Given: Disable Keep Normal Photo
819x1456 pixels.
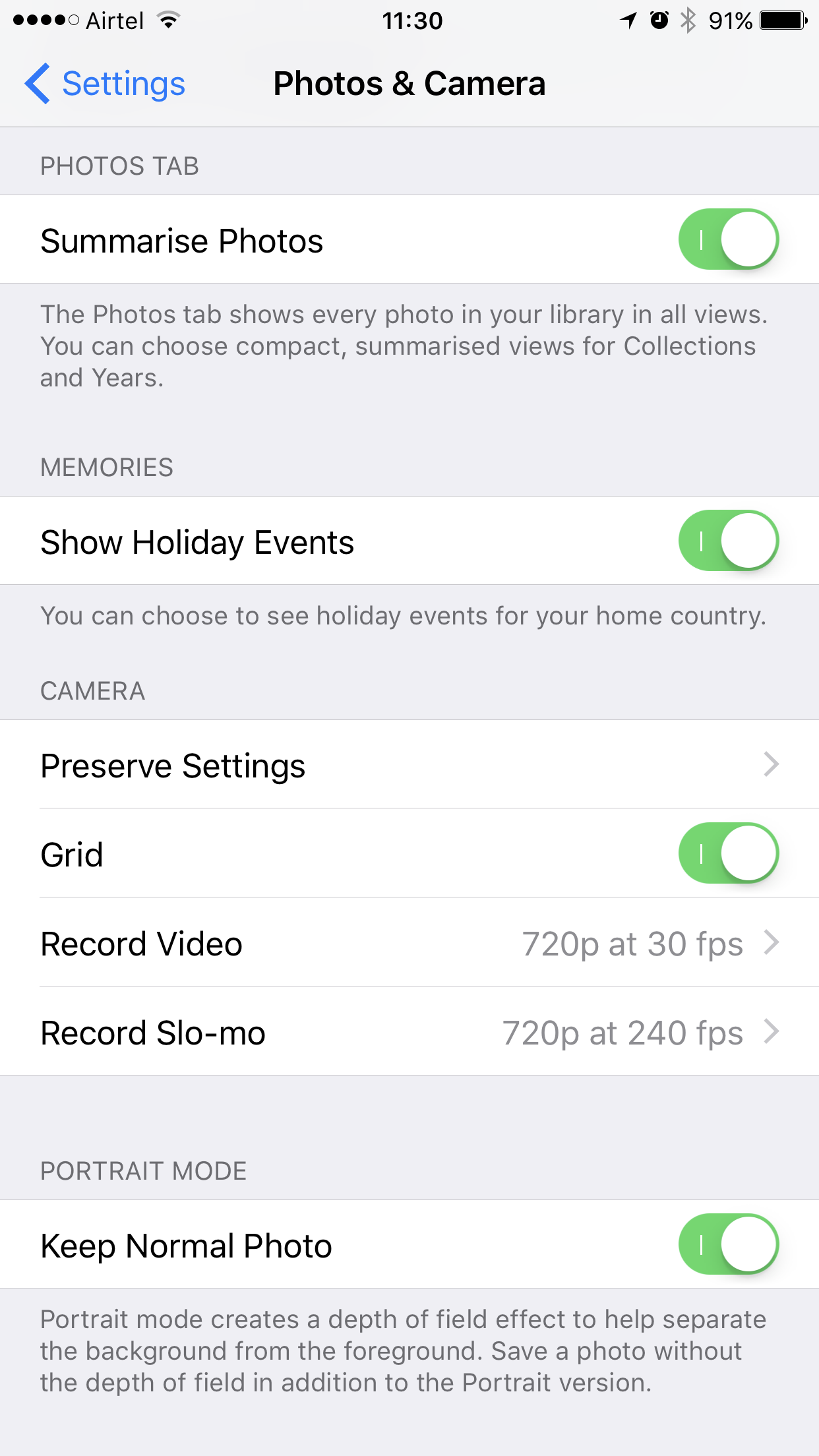Looking at the screenshot, I should coord(729,1244).
